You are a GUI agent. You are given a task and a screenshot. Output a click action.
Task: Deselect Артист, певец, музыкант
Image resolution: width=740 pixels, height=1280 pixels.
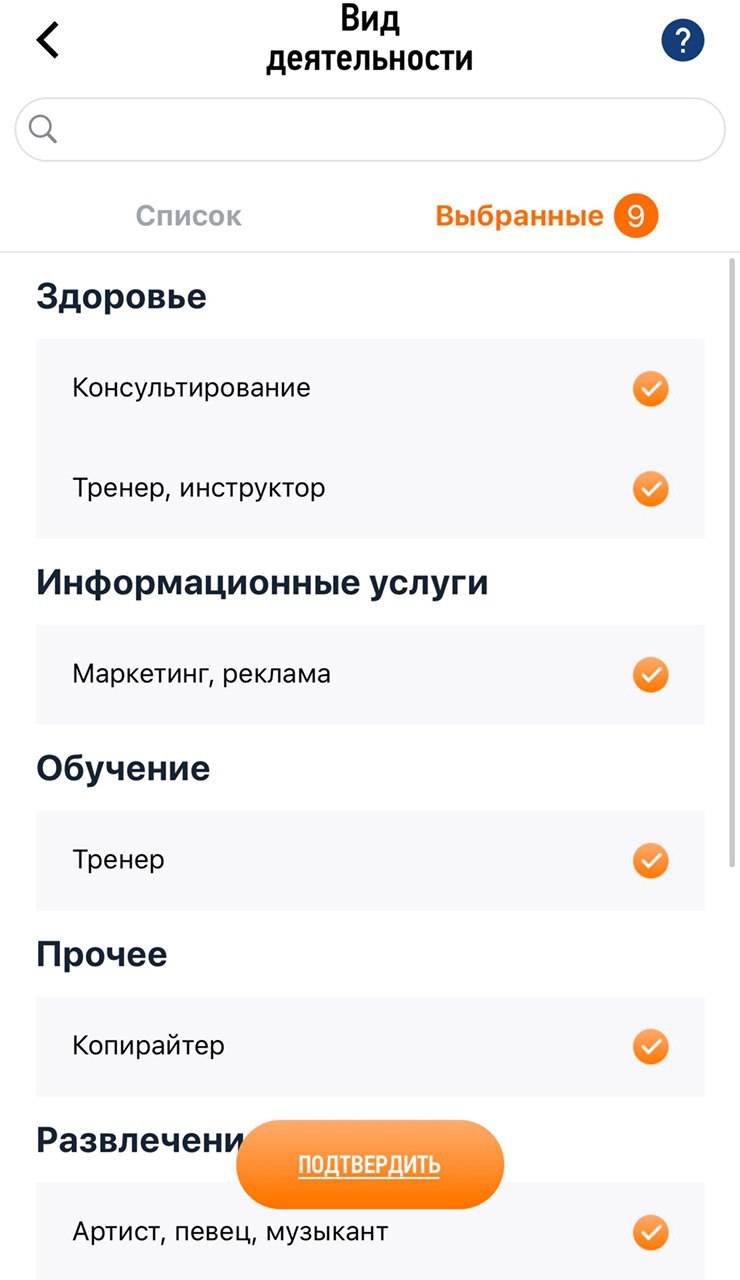pos(650,1232)
